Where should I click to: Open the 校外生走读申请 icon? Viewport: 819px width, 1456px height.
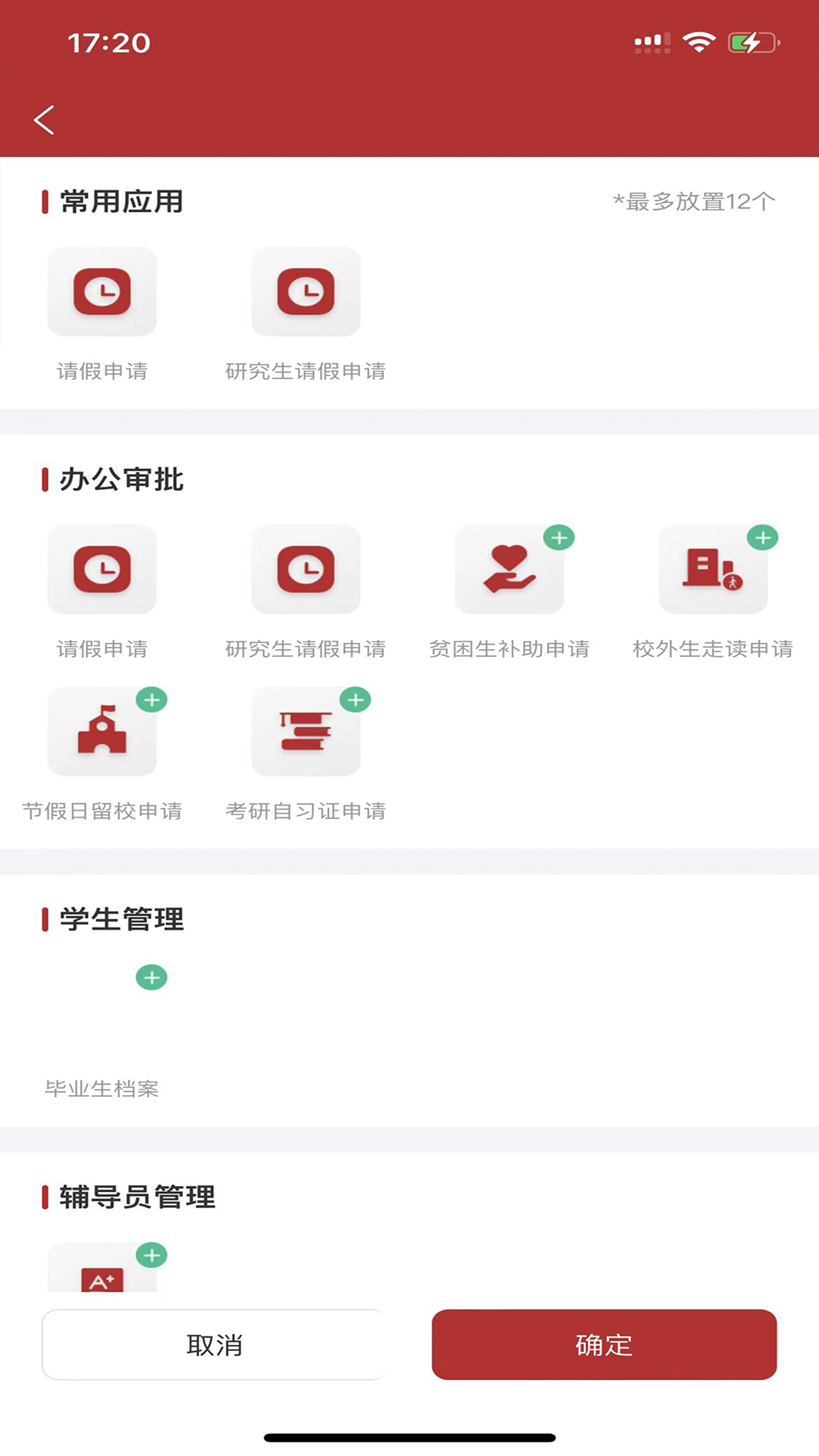714,570
